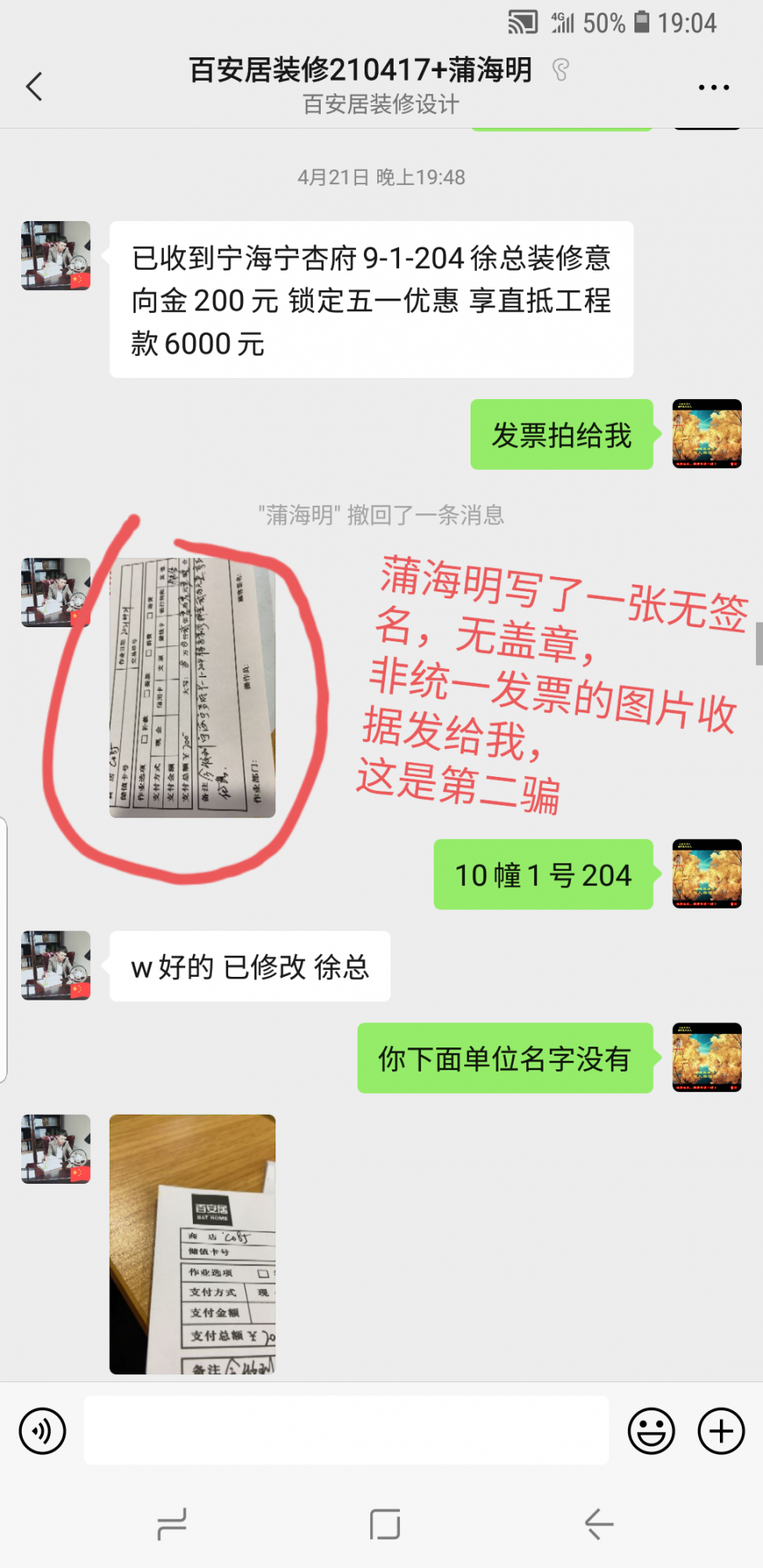Open my avatar beside 发票拍给我 message
Viewport: 763px width, 1568px height.
click(x=707, y=434)
